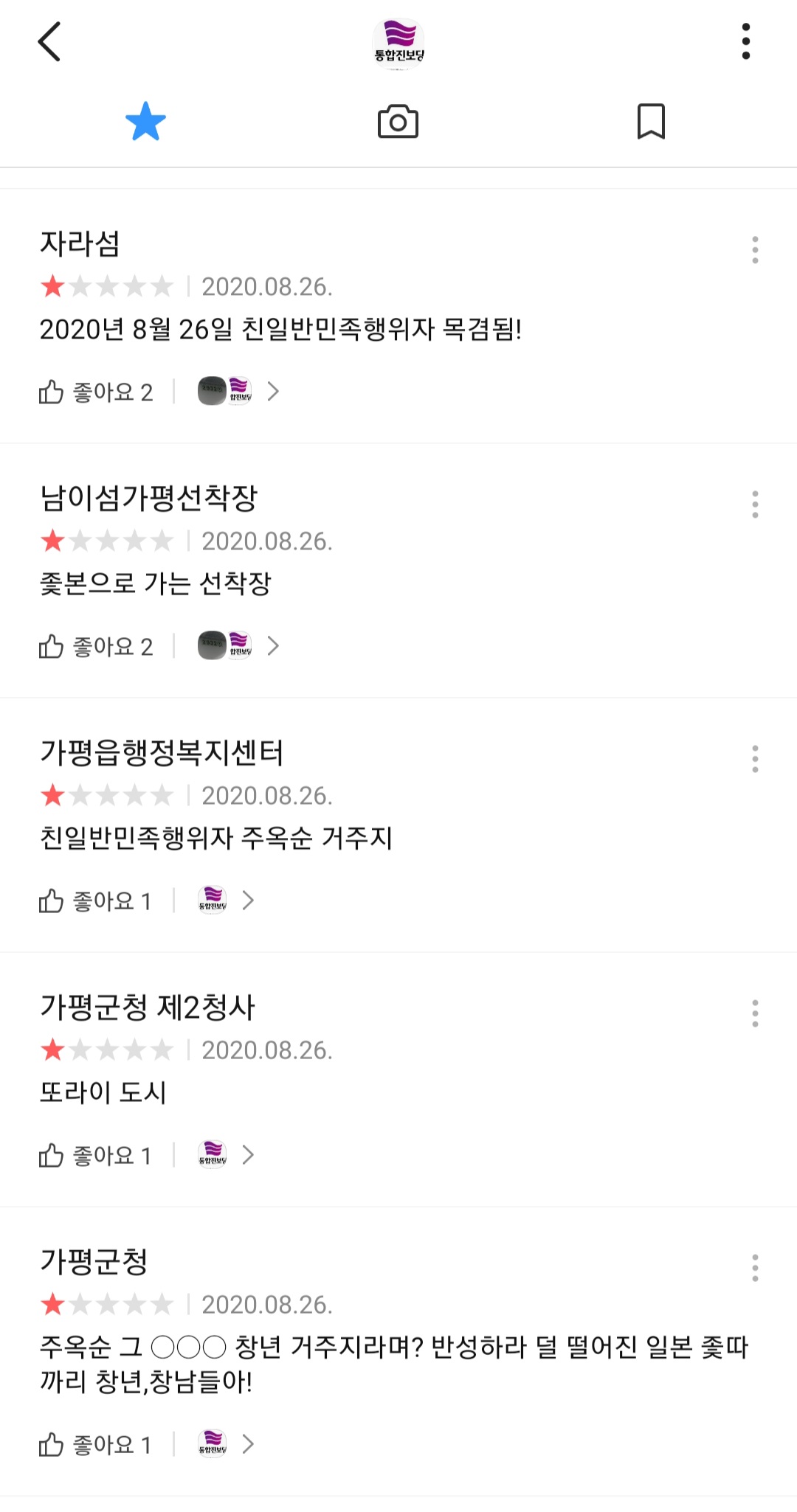
Task: Like the 가평읍행정복지센터 review
Action: 96,901
